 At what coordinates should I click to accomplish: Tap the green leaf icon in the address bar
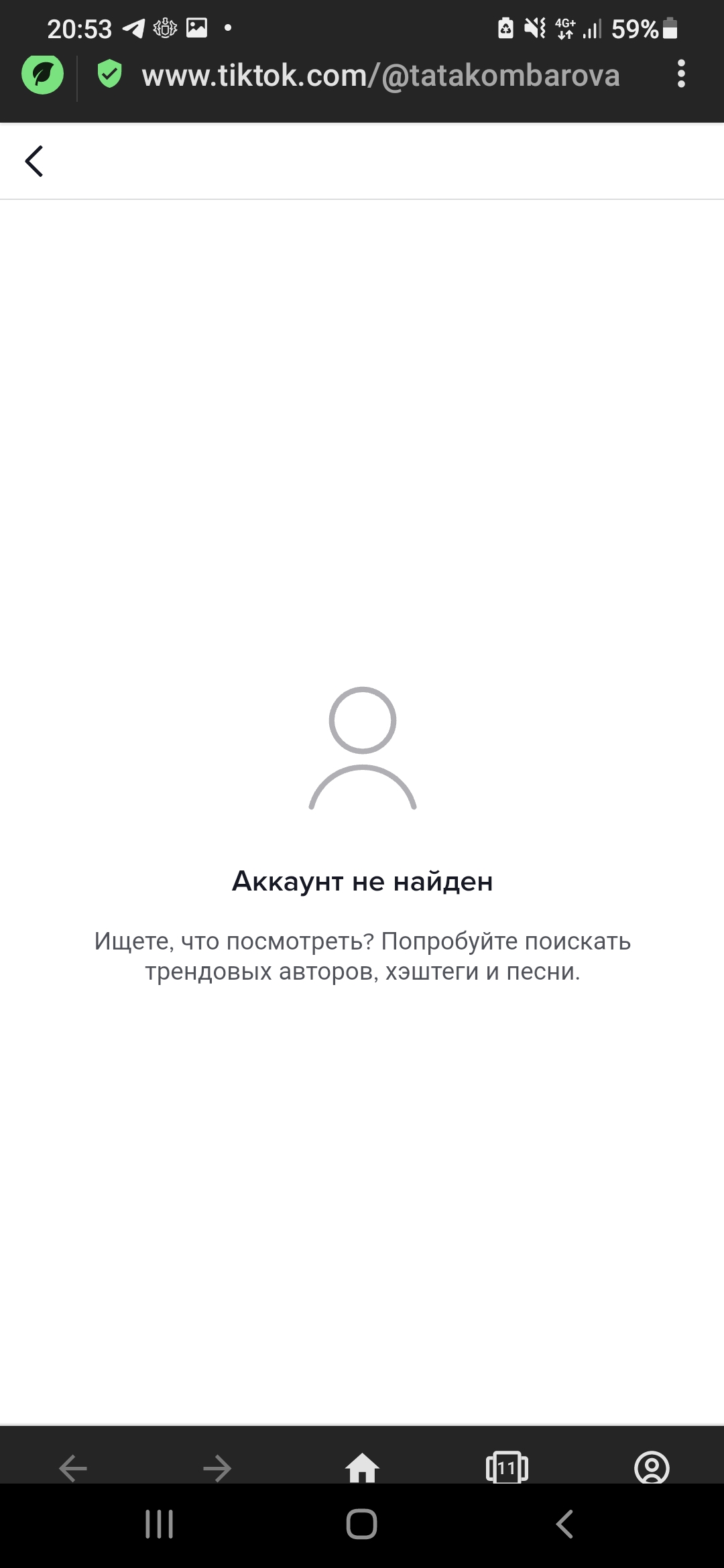[42, 74]
